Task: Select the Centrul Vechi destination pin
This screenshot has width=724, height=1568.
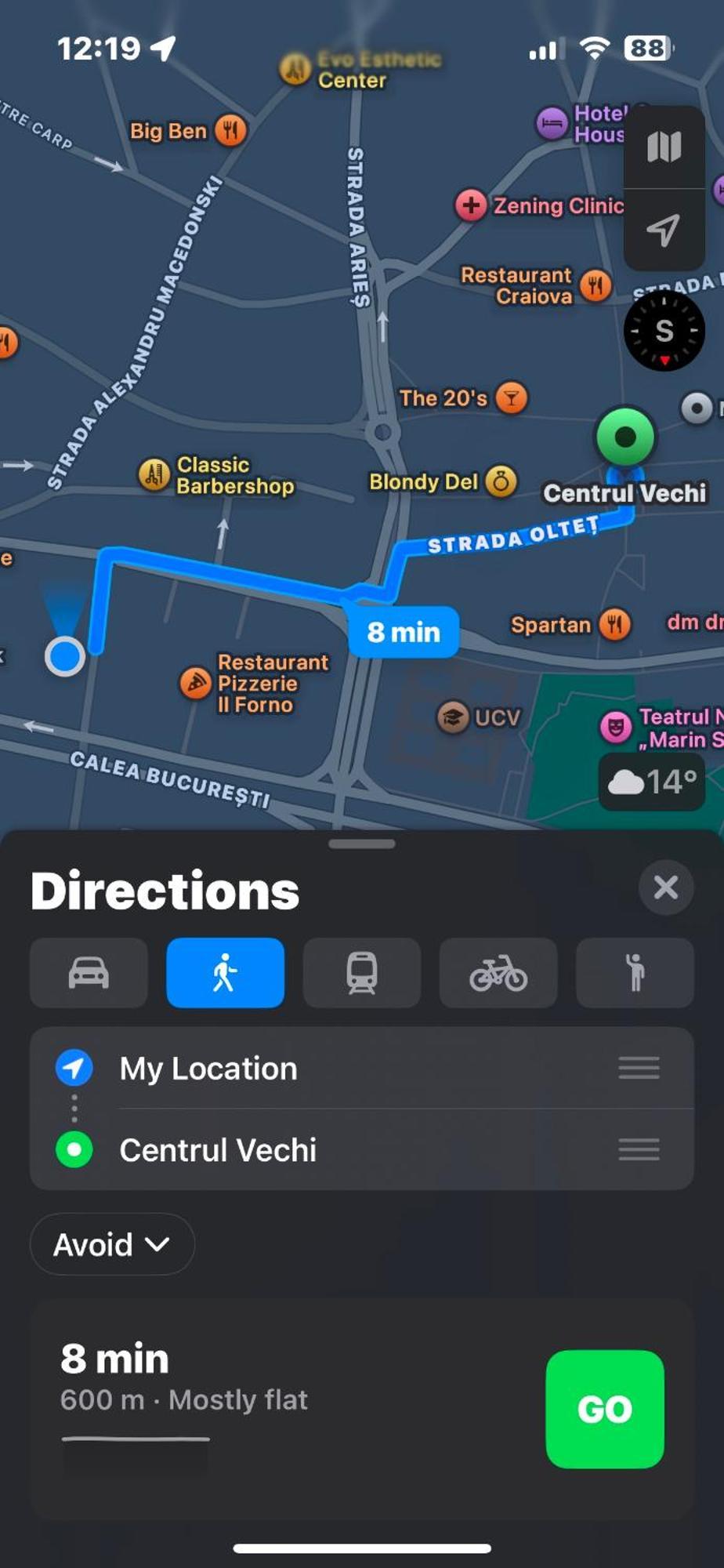Action: point(625,437)
